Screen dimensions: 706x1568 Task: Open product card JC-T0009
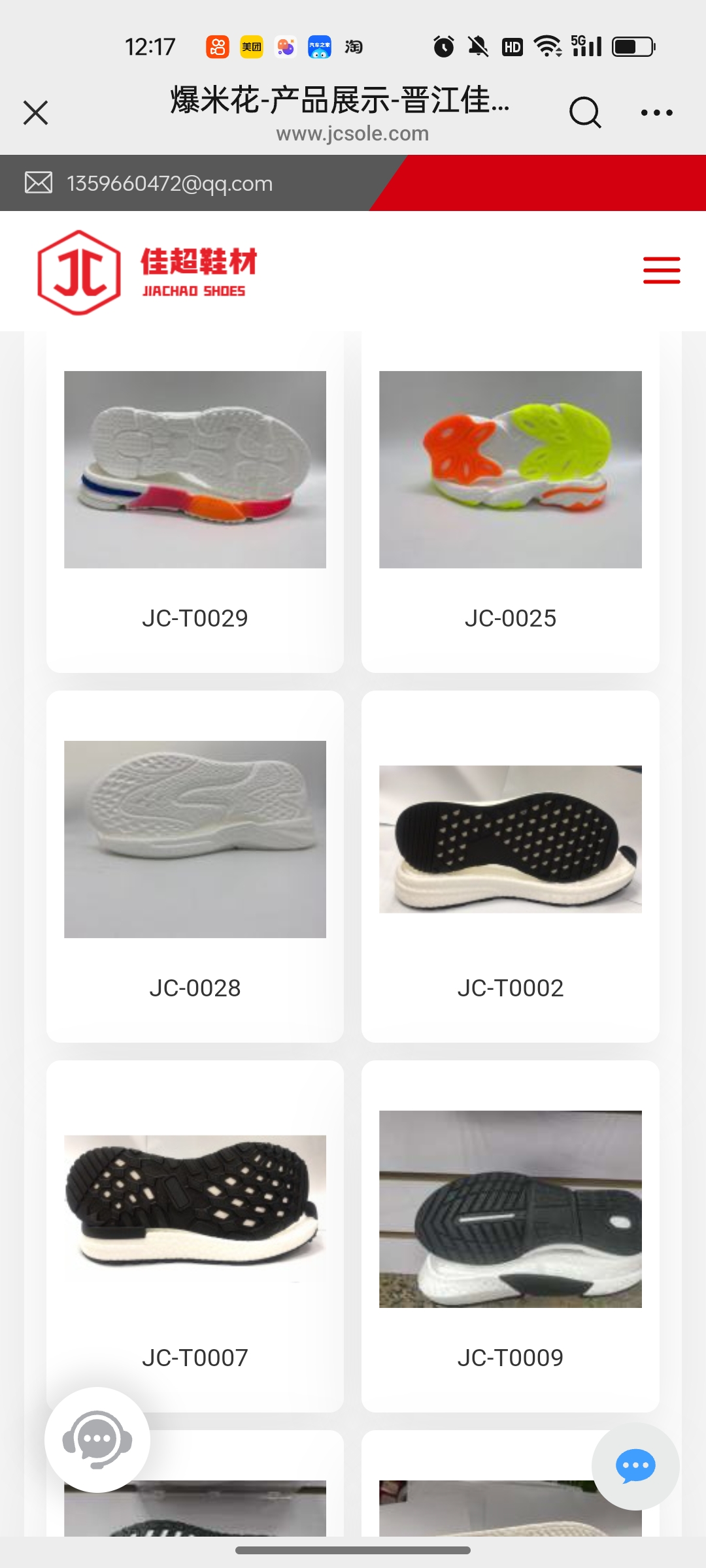click(x=510, y=1235)
